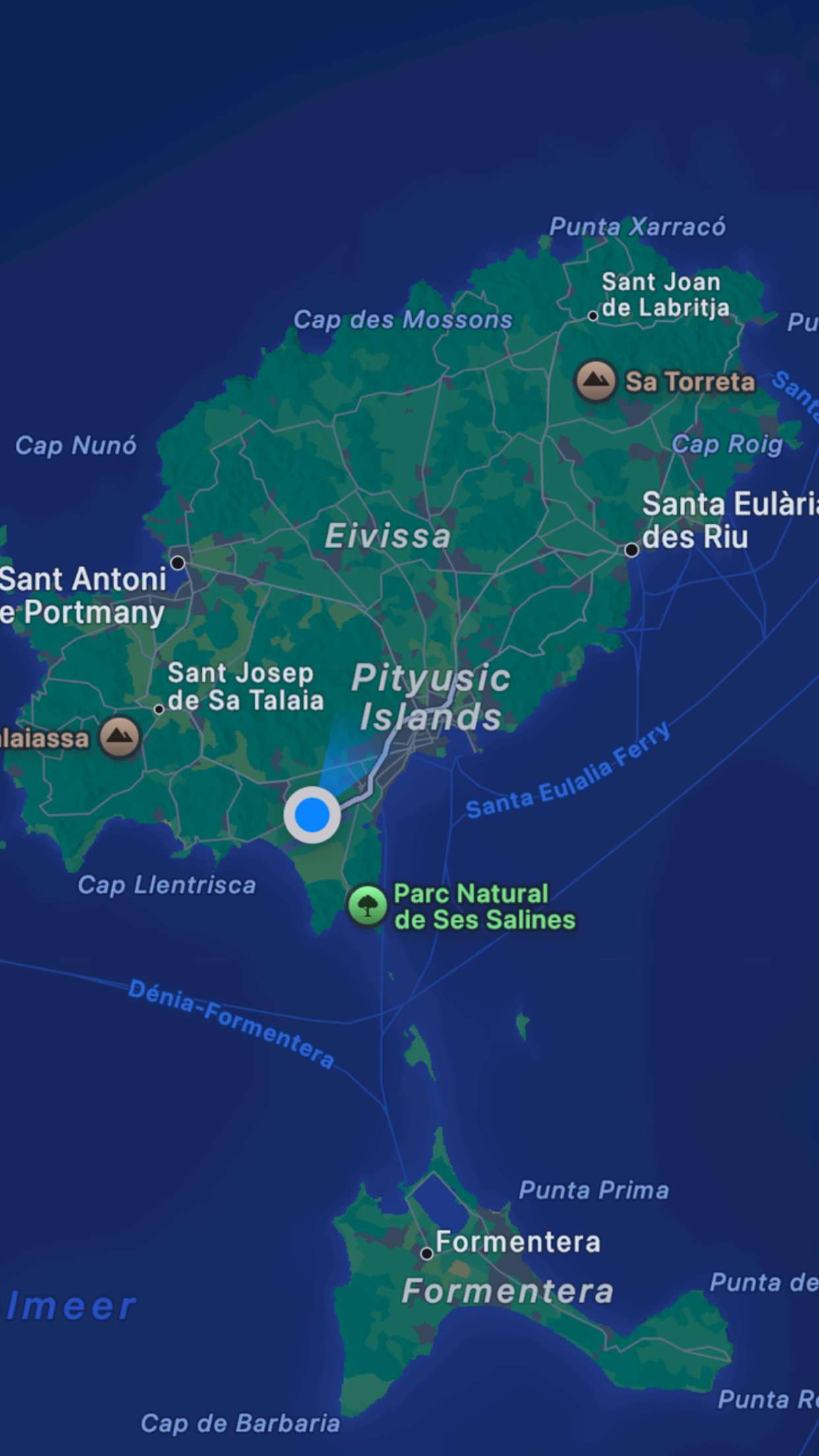Tap the Talaiassa mountain peak marker
The width and height of the screenshot is (819, 1456).
[119, 737]
